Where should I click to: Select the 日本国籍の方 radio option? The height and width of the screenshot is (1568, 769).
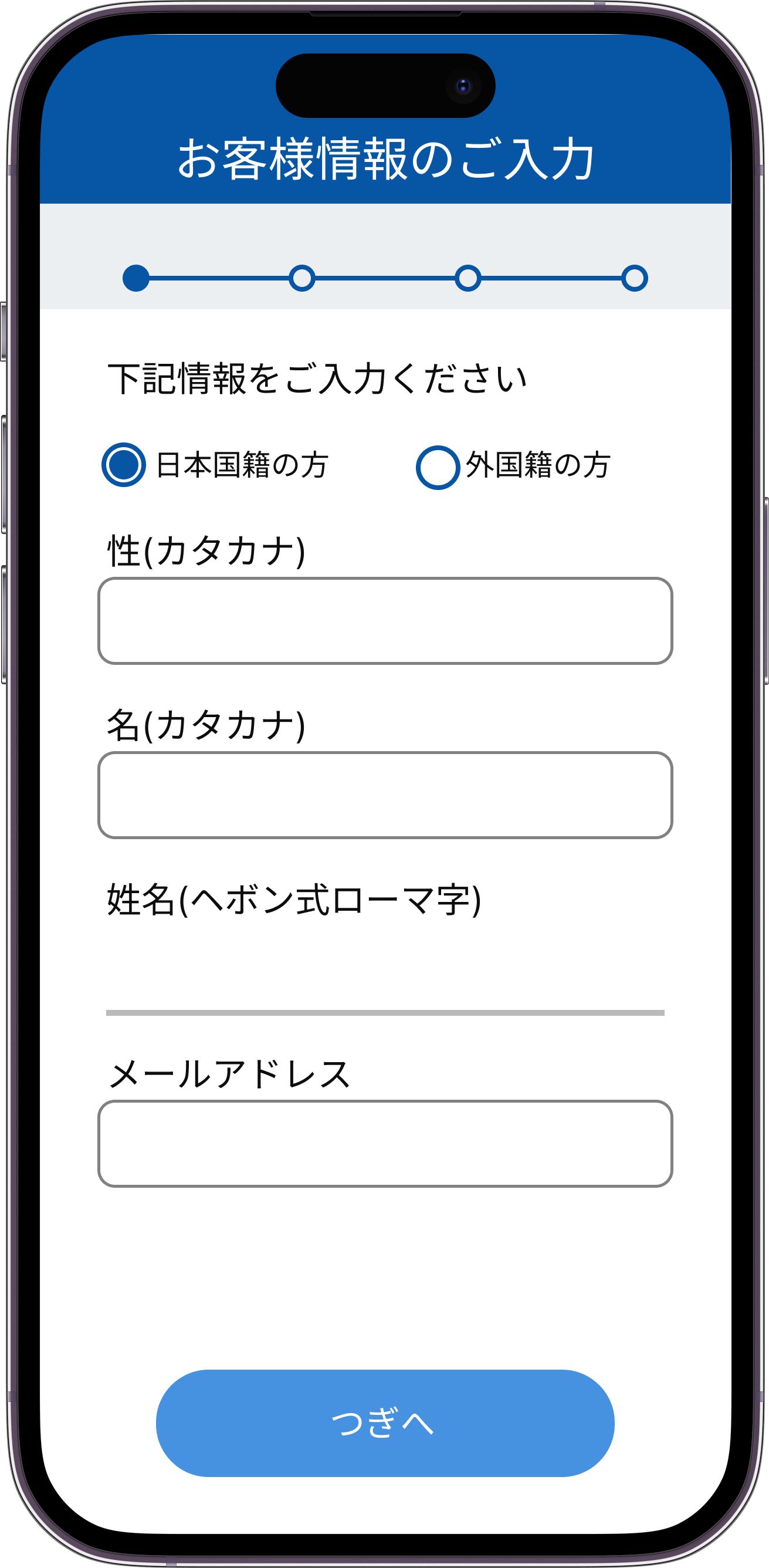click(124, 465)
